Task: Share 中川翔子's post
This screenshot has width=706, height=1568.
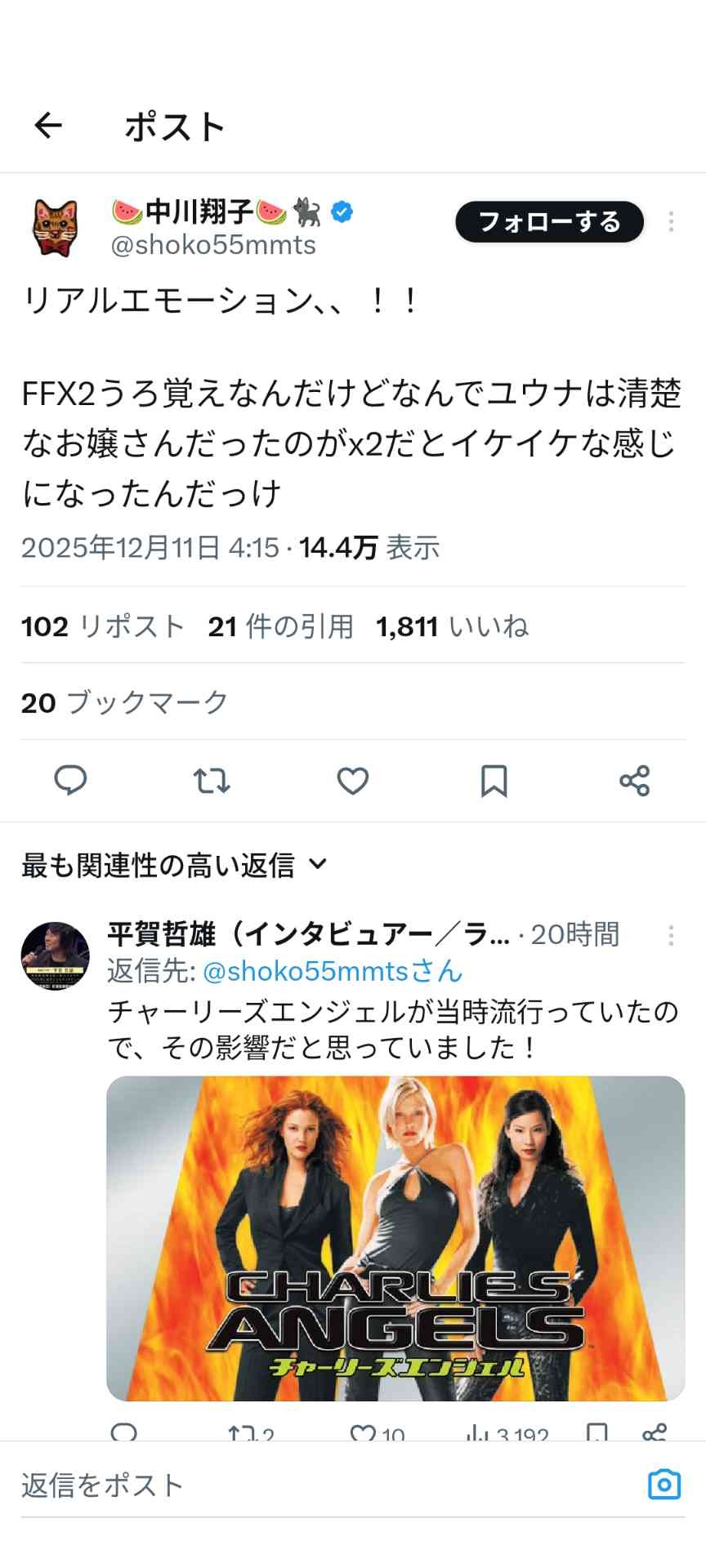Action: [635, 781]
